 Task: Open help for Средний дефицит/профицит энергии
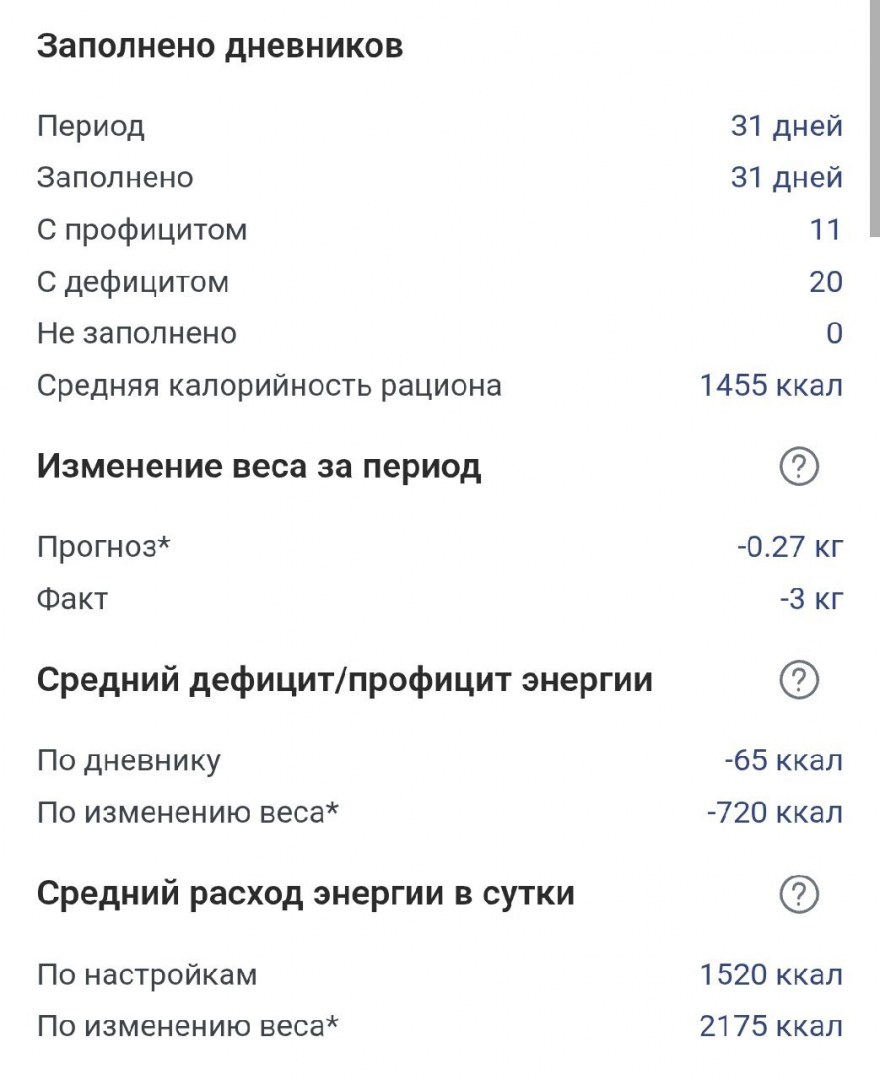point(799,680)
